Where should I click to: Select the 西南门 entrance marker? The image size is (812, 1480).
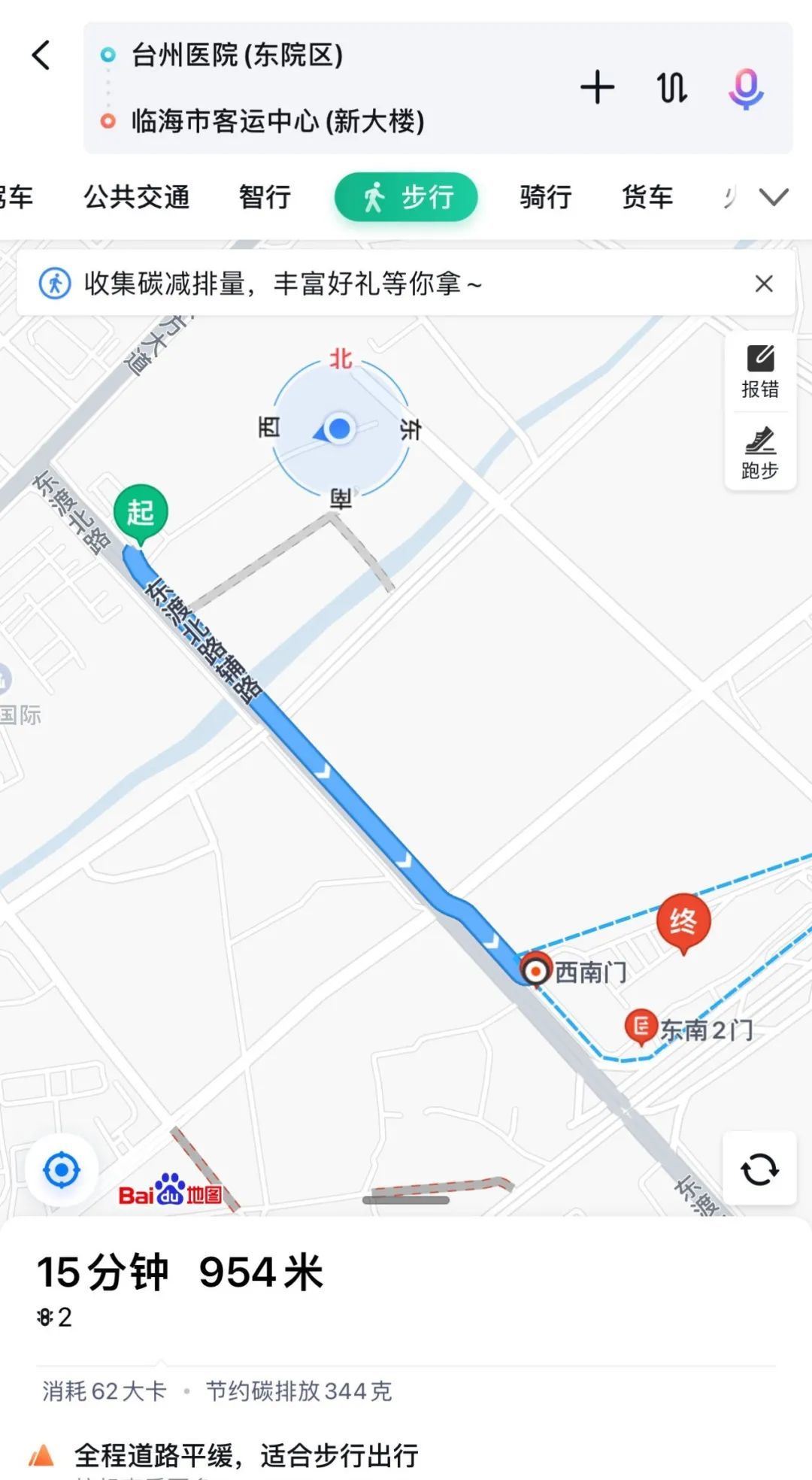pos(536,971)
